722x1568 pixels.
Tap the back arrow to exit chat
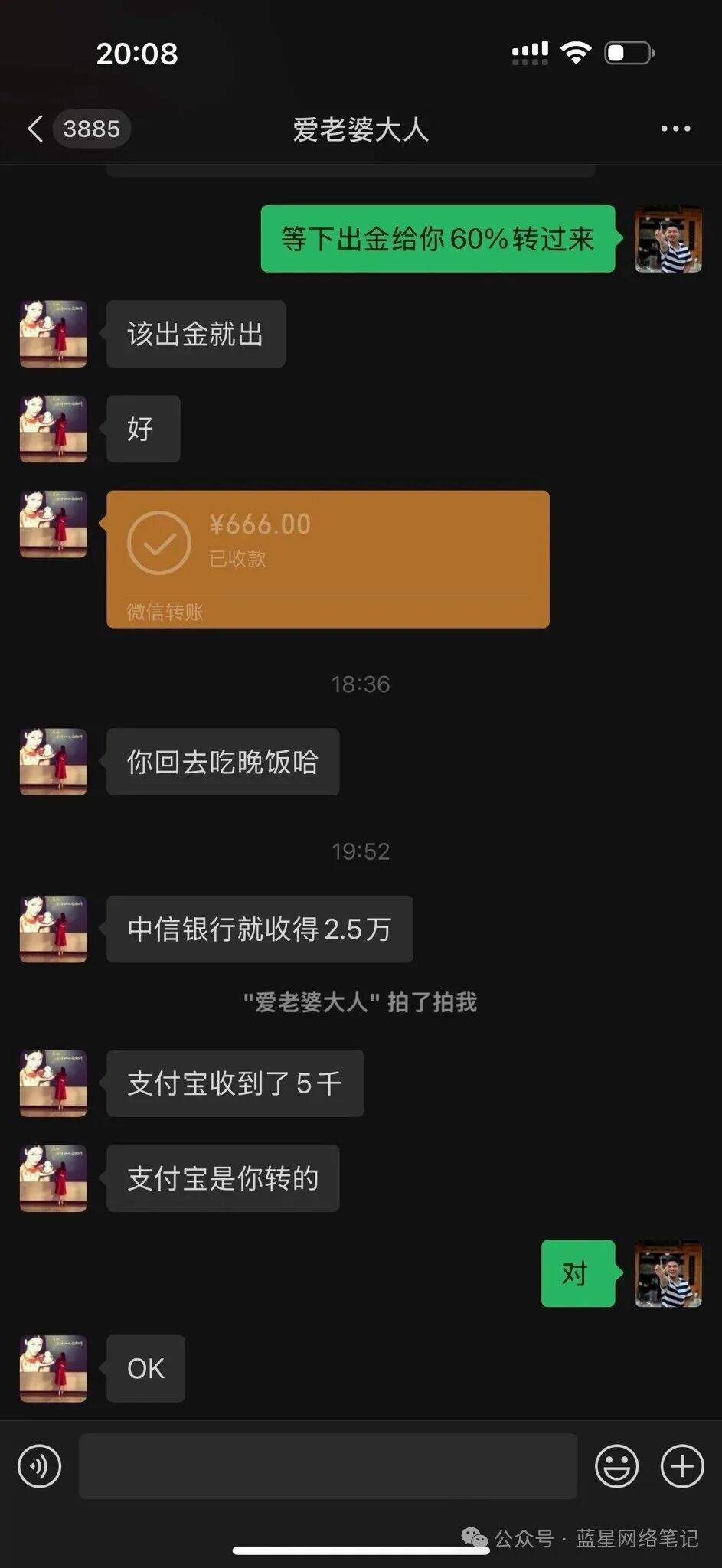[x=34, y=129]
